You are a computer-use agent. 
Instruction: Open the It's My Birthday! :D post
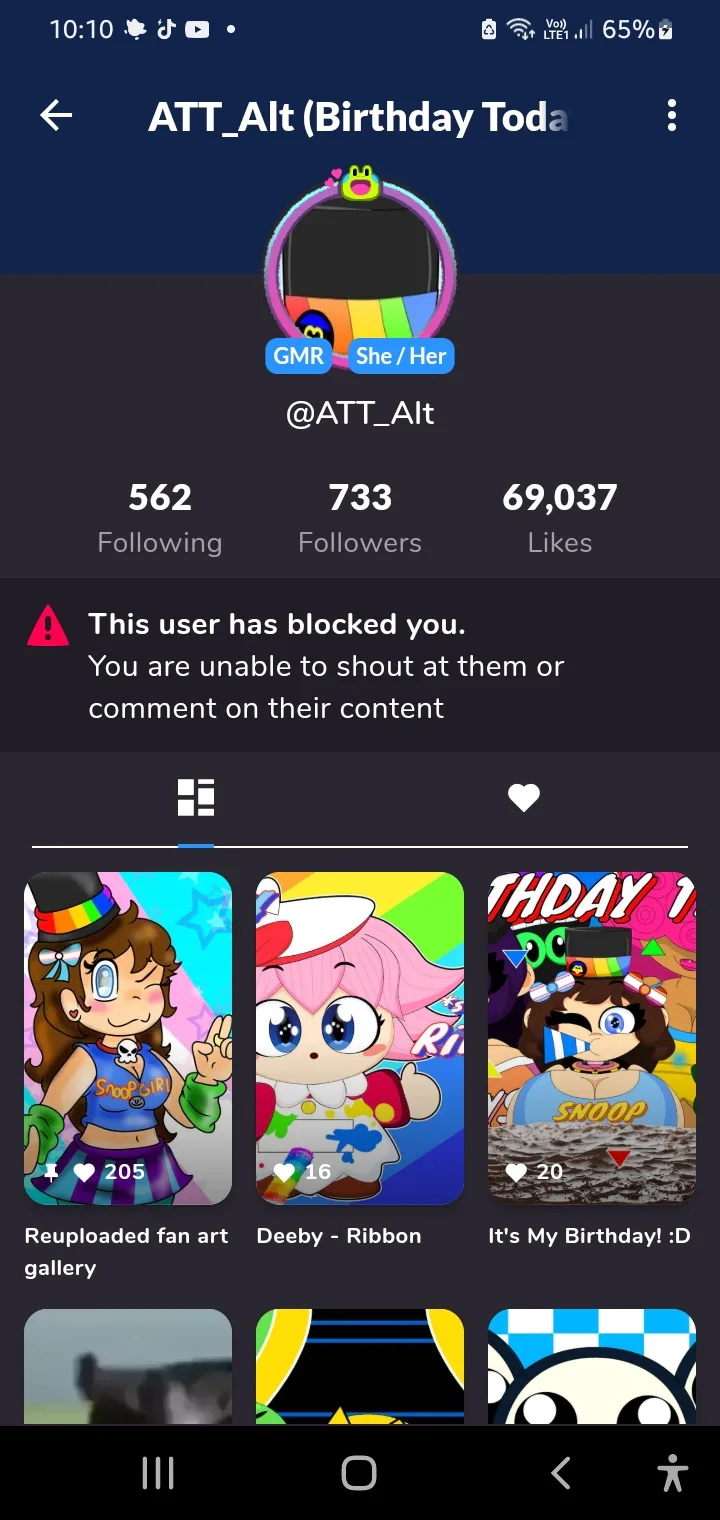[592, 1038]
